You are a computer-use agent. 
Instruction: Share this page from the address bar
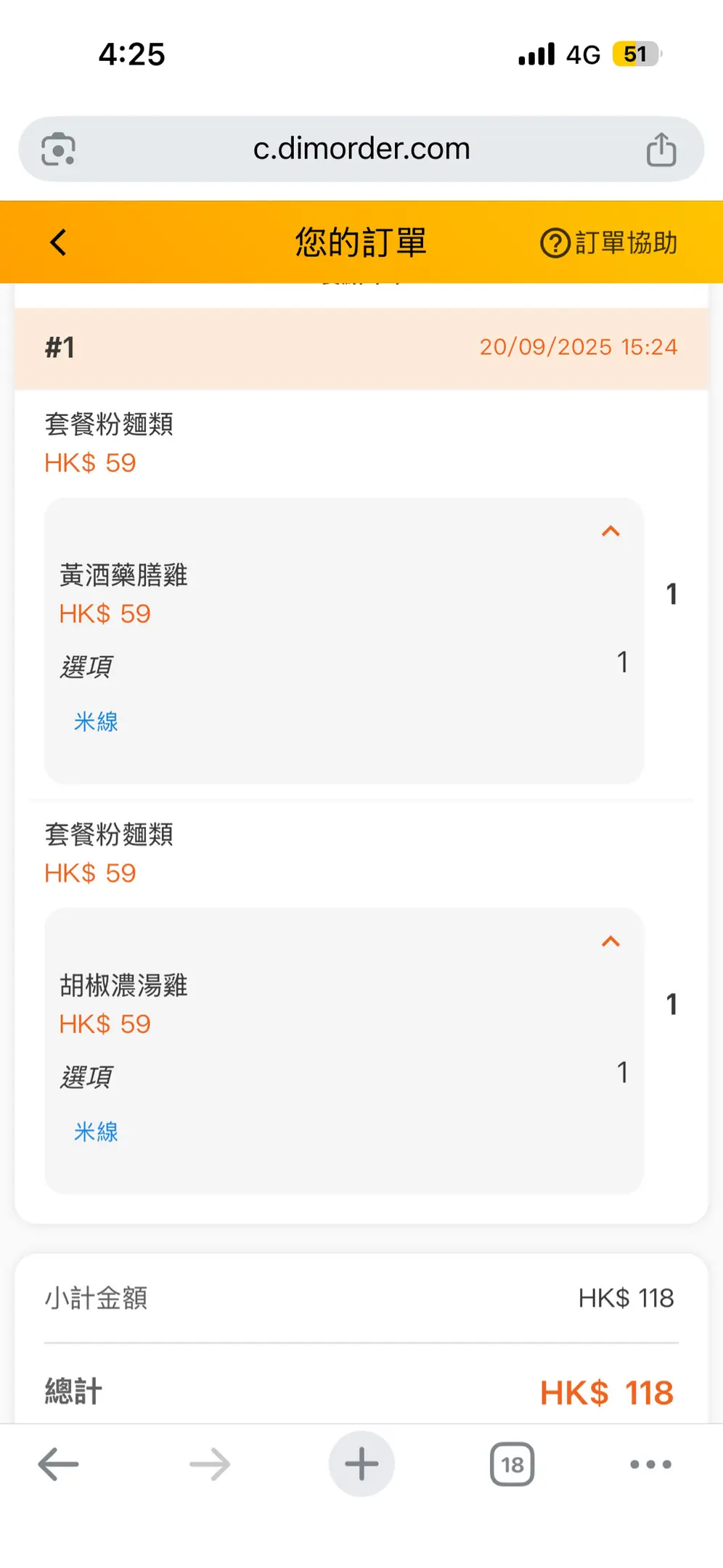661,150
